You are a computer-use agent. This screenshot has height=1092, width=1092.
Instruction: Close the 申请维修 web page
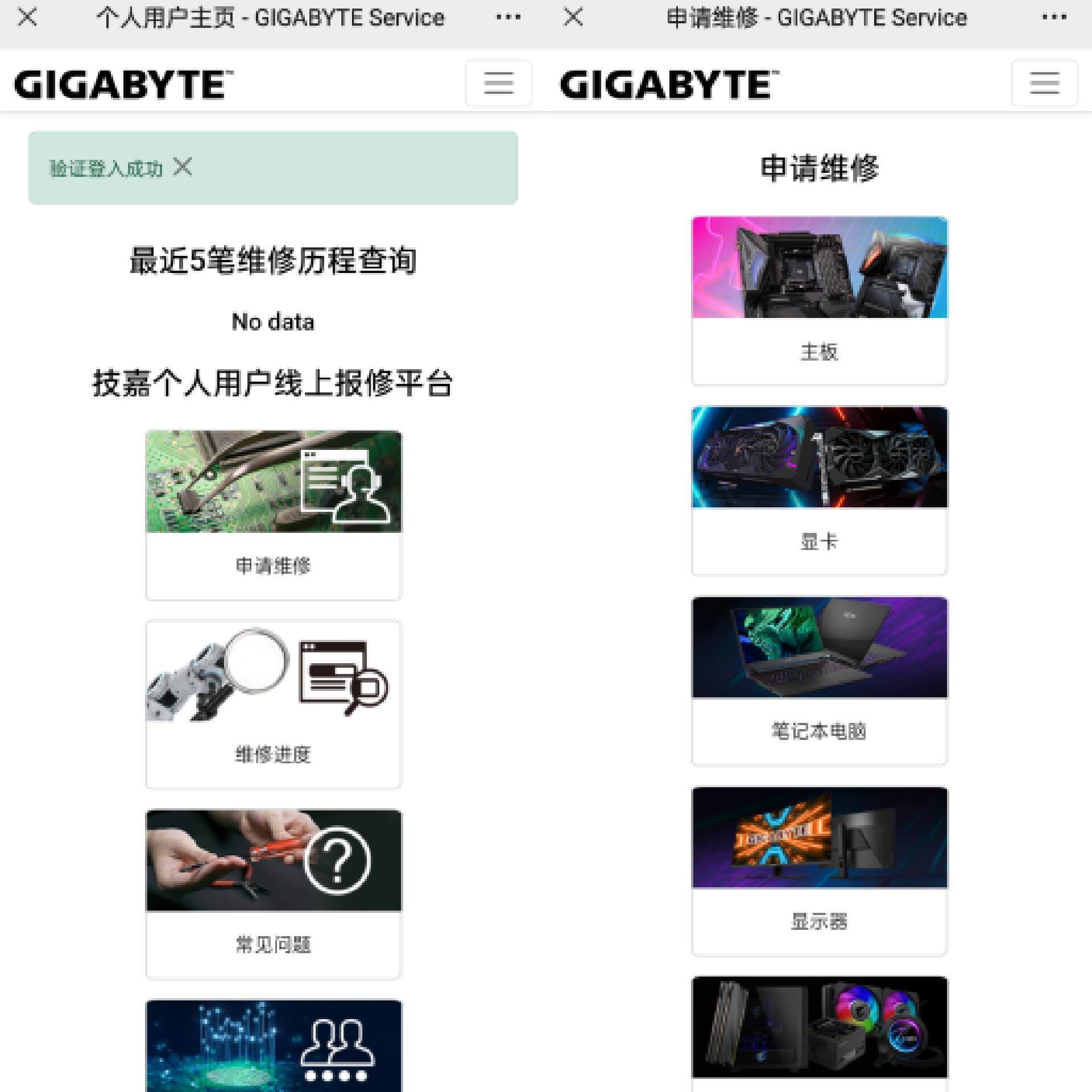[x=573, y=18]
